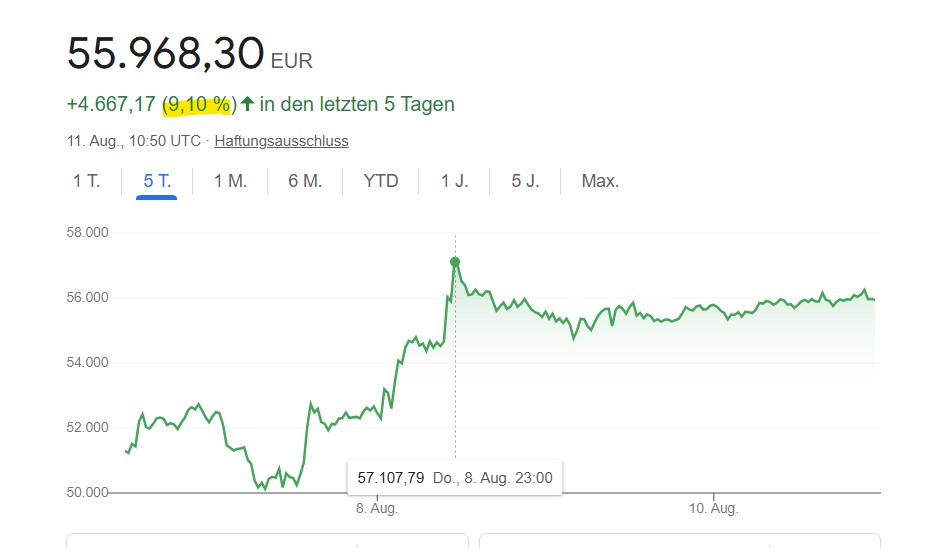Show the 1 J. chart range
This screenshot has height=548, width=950.
pyautogui.click(x=455, y=181)
